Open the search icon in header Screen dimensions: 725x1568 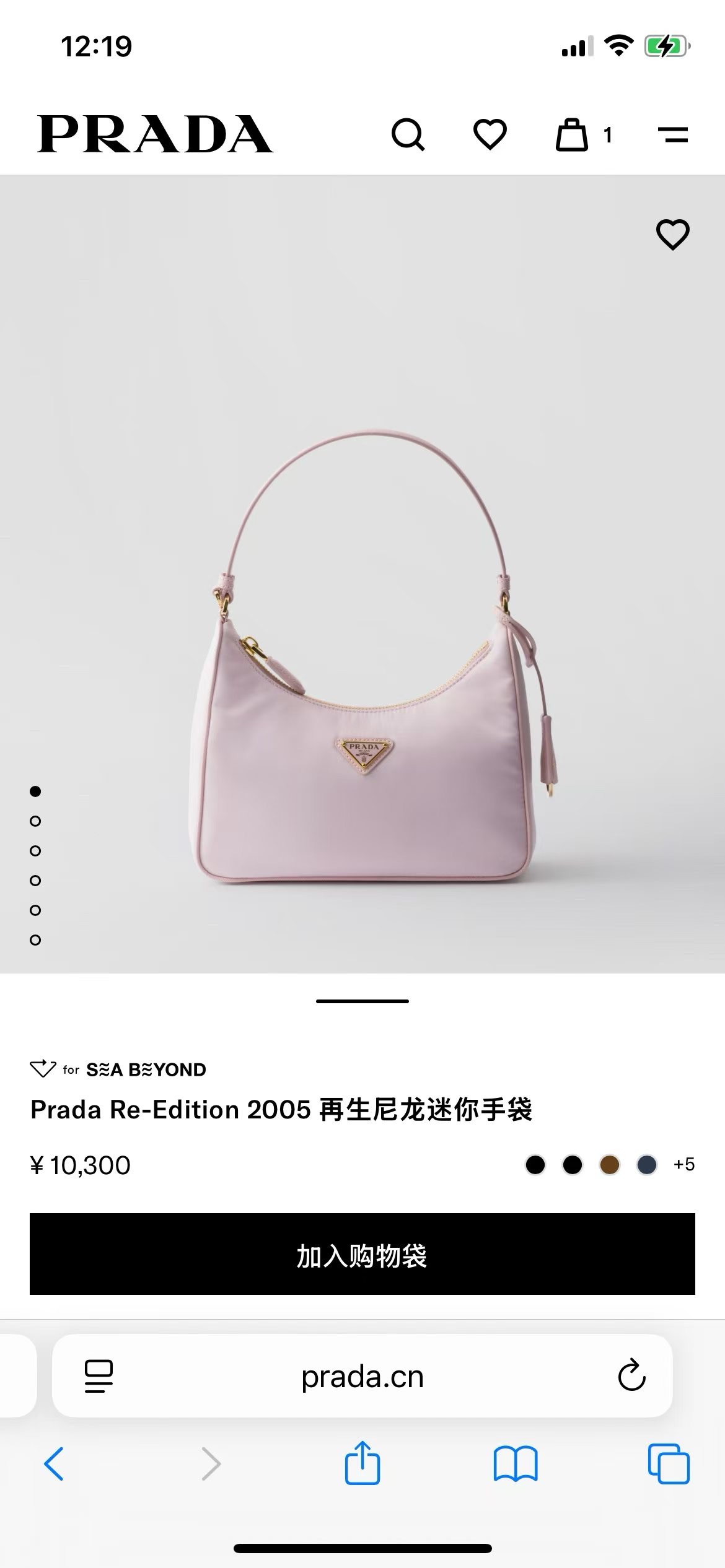point(408,134)
